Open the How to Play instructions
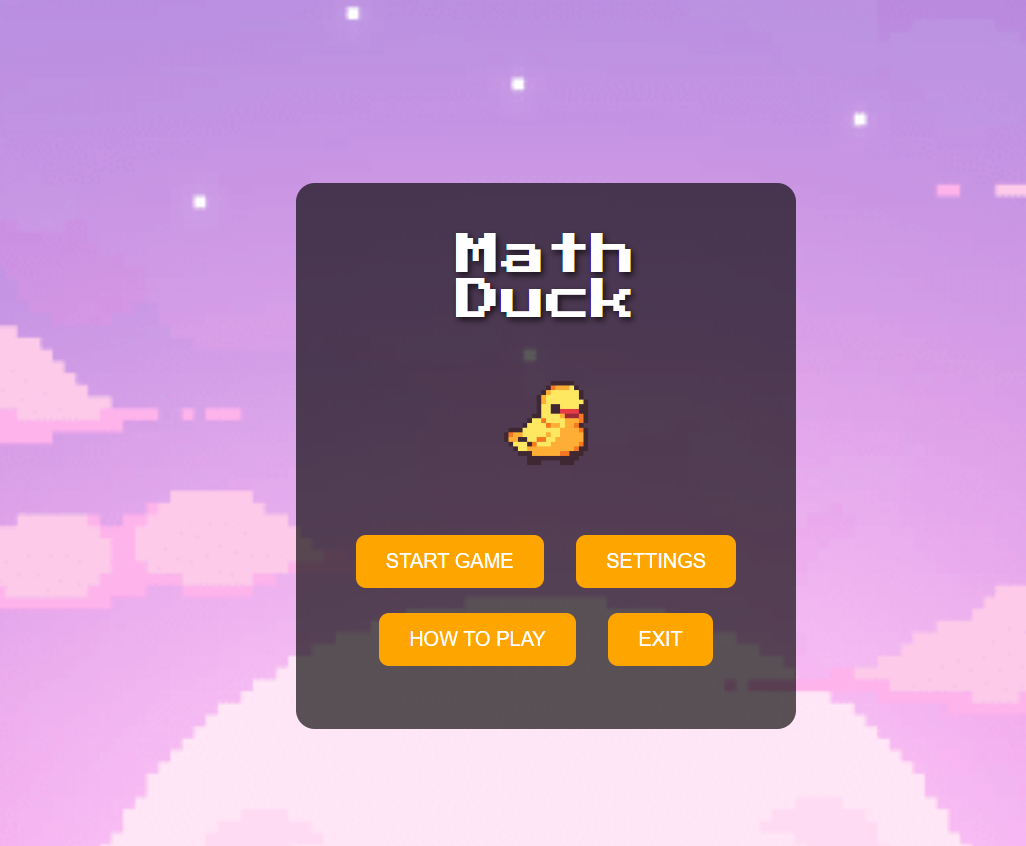 [x=477, y=639]
